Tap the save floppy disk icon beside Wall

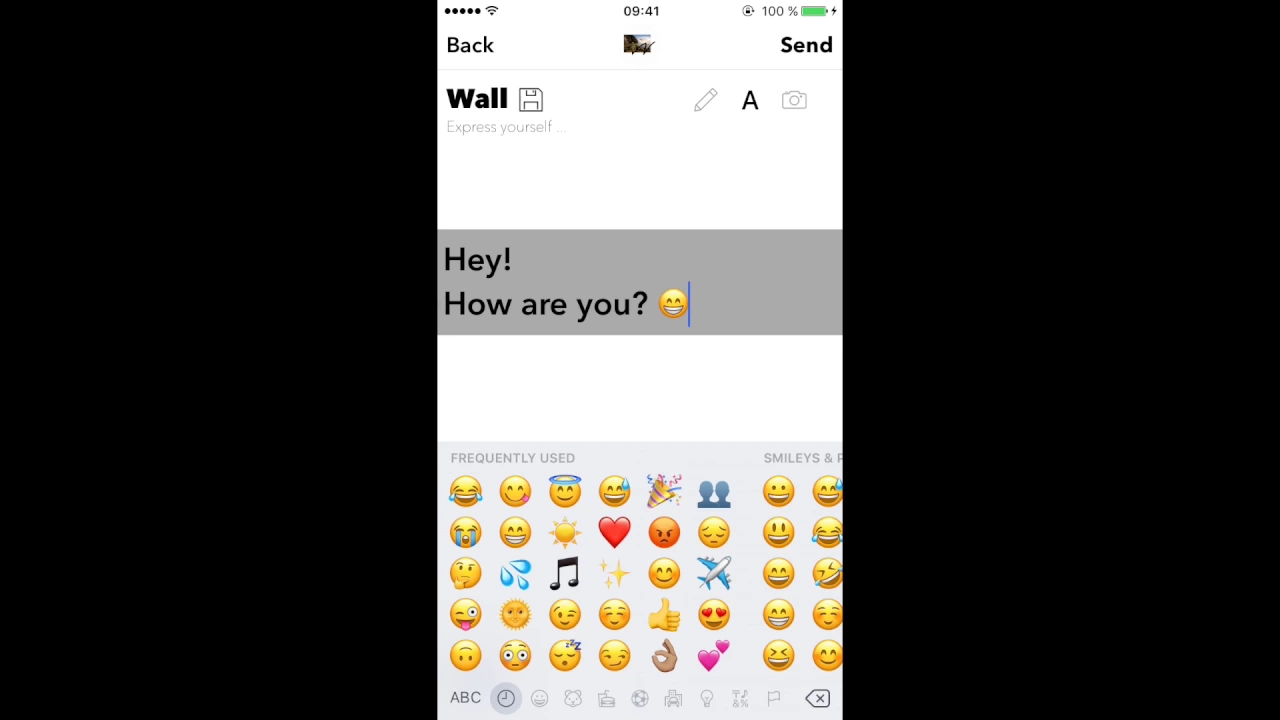pyautogui.click(x=531, y=99)
